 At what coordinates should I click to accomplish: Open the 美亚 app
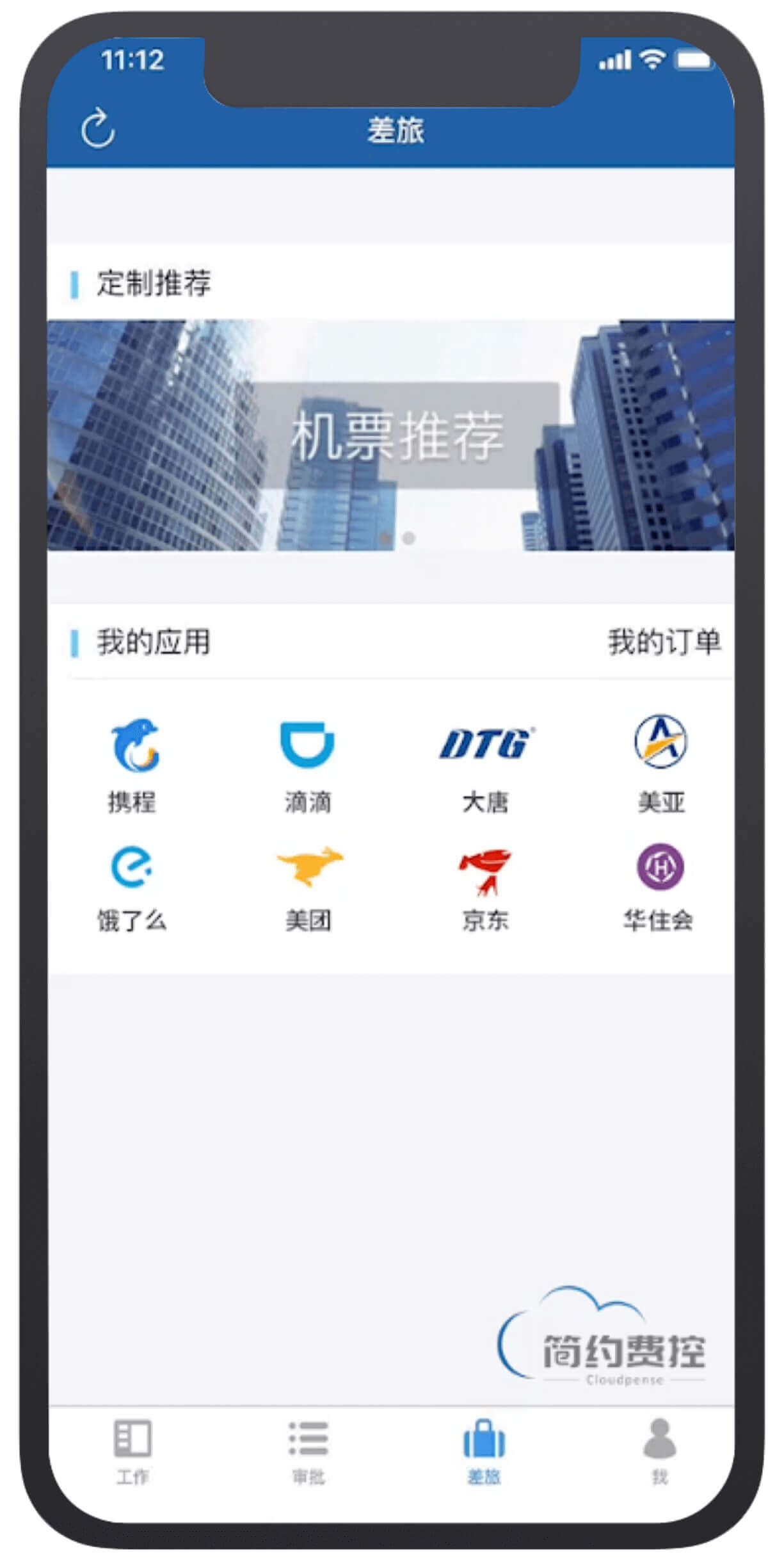pos(660,762)
